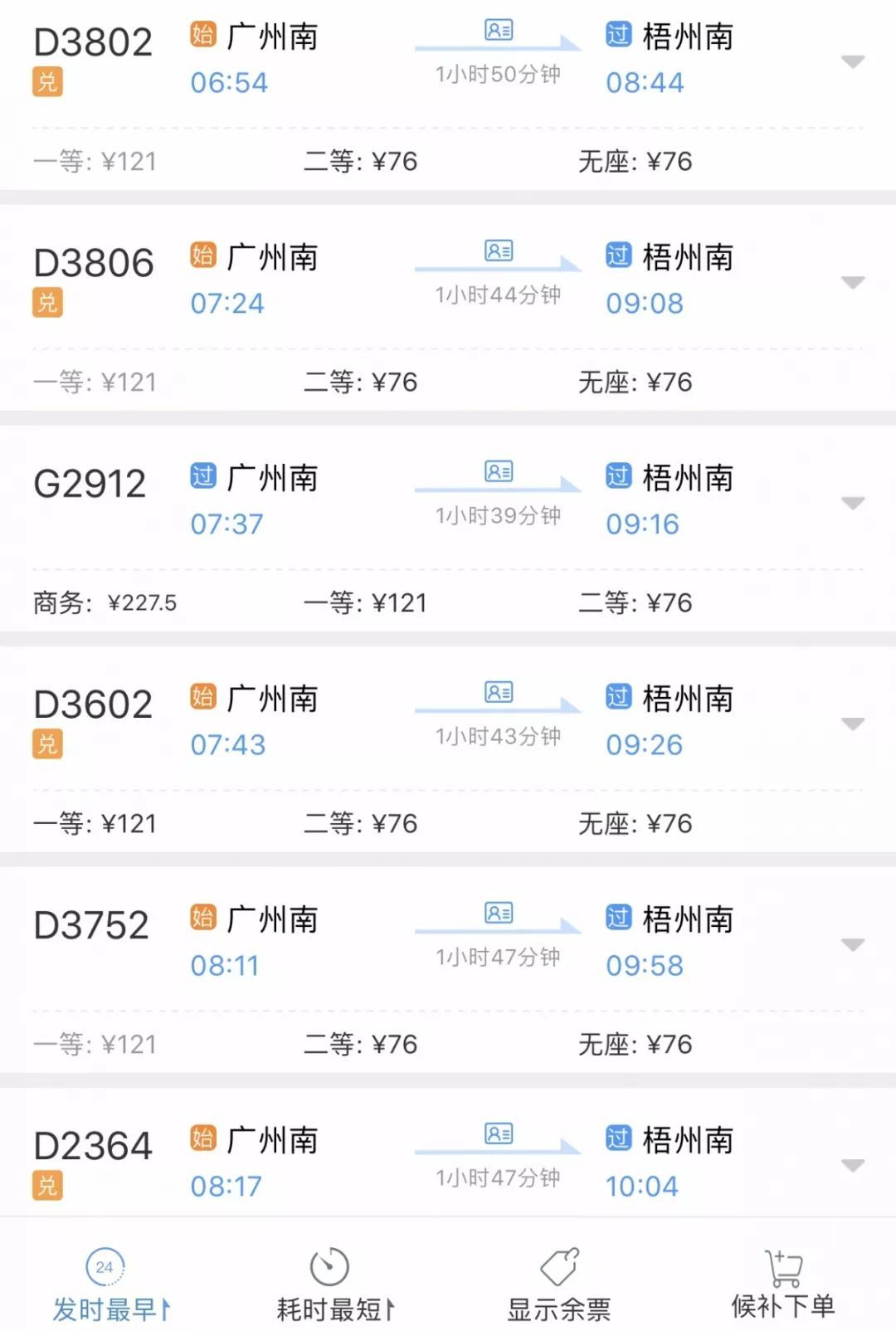
Task: Expand details for train D3752
Action: click(x=852, y=944)
